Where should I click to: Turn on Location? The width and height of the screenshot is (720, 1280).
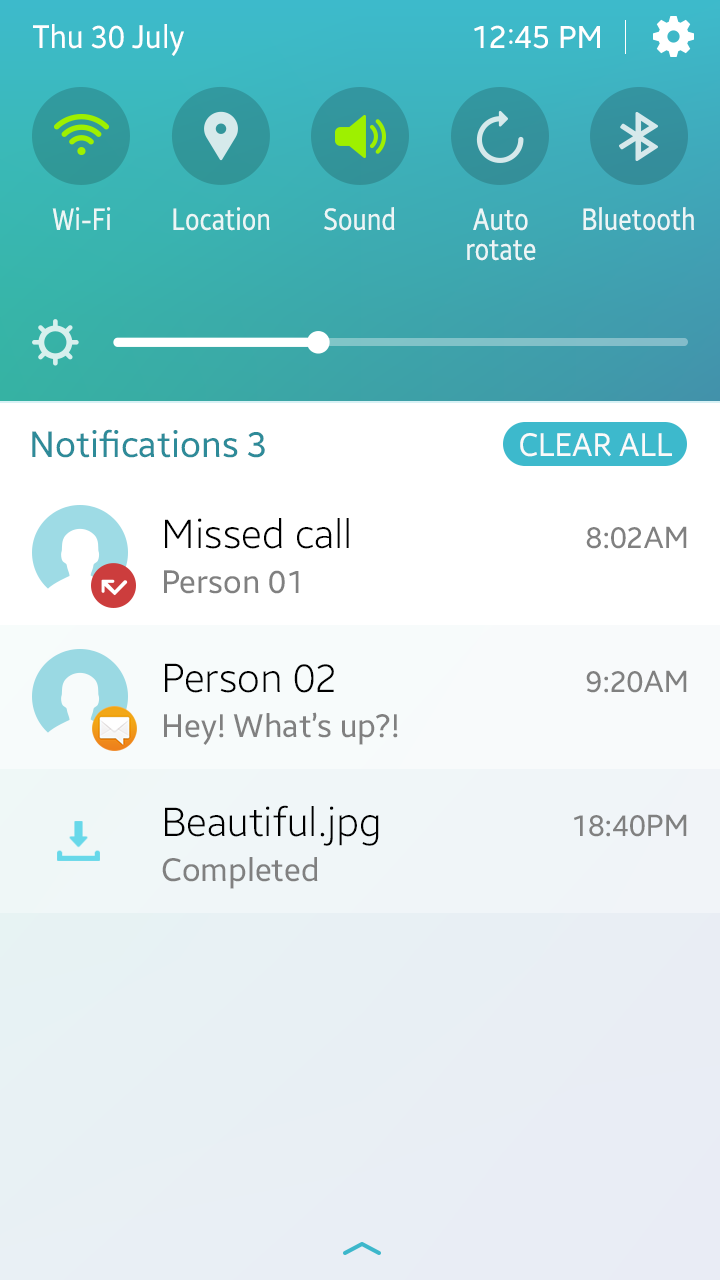coord(220,136)
